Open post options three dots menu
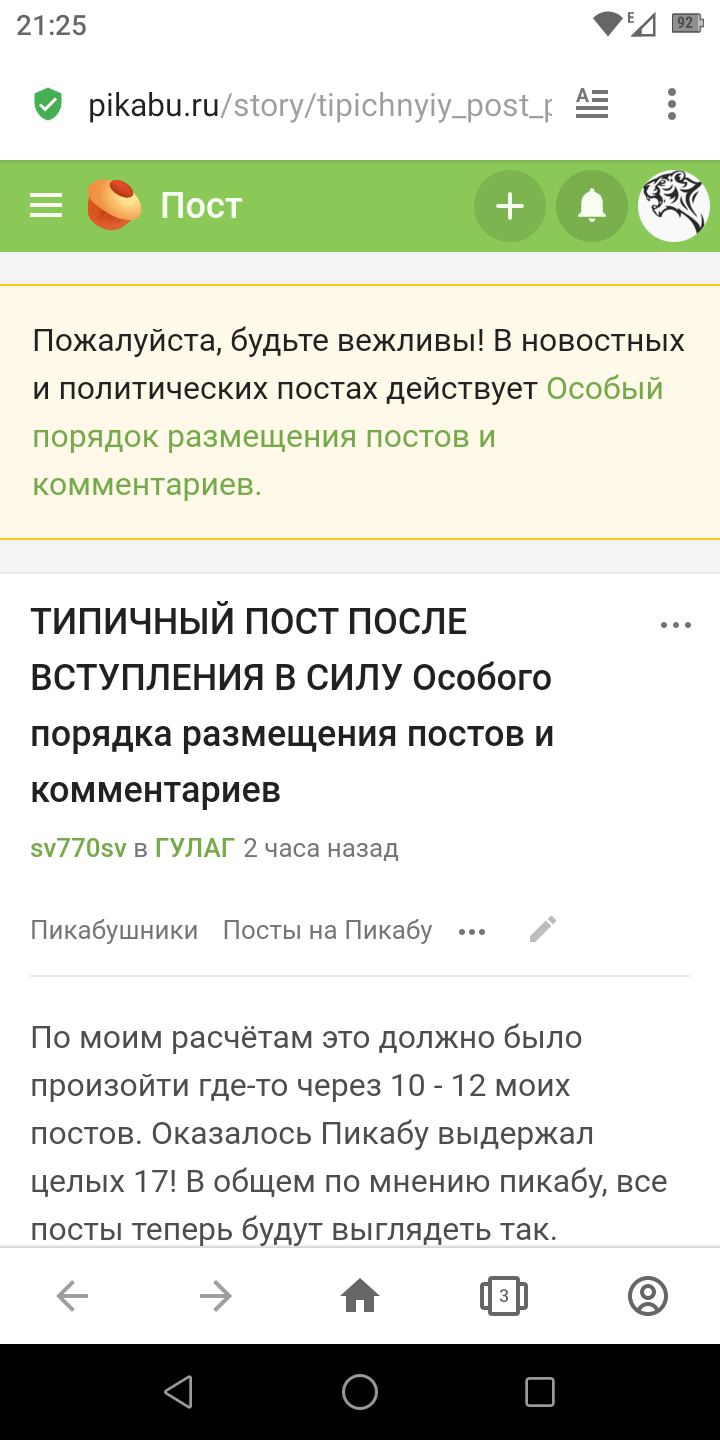 [676, 625]
